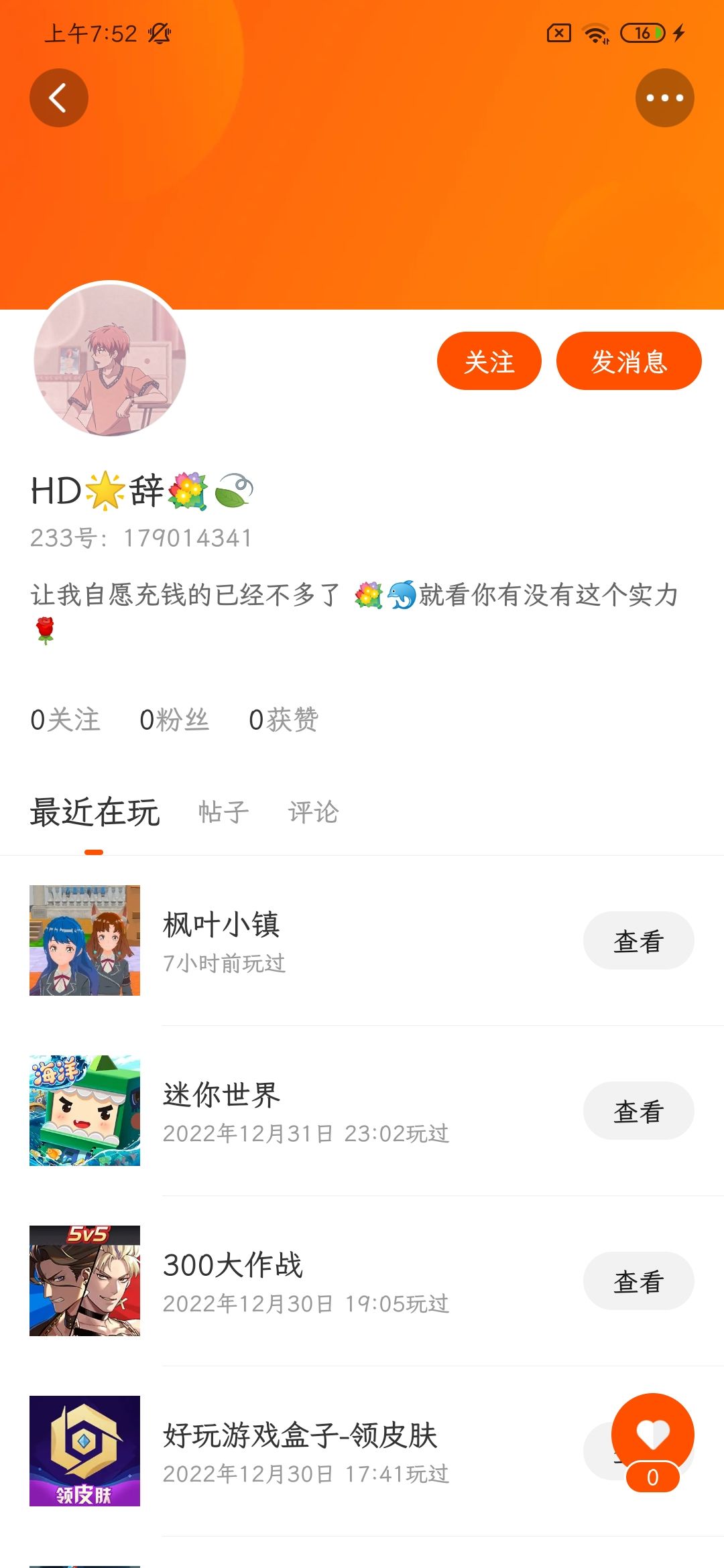Viewport: 724px width, 1568px height.
Task: Select the 最近在玩 tab
Action: point(95,812)
